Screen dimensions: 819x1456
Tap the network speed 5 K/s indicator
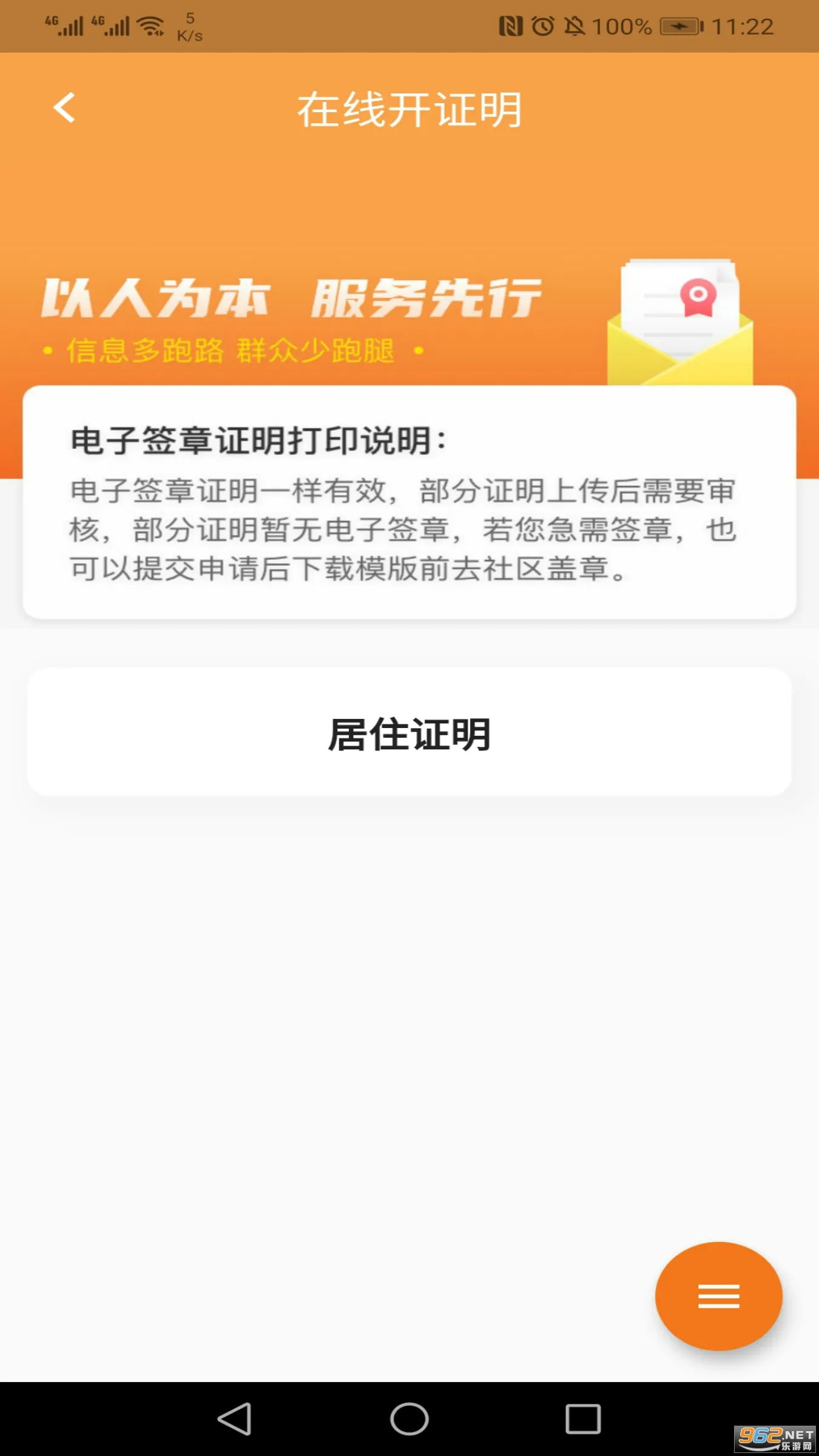point(190,25)
